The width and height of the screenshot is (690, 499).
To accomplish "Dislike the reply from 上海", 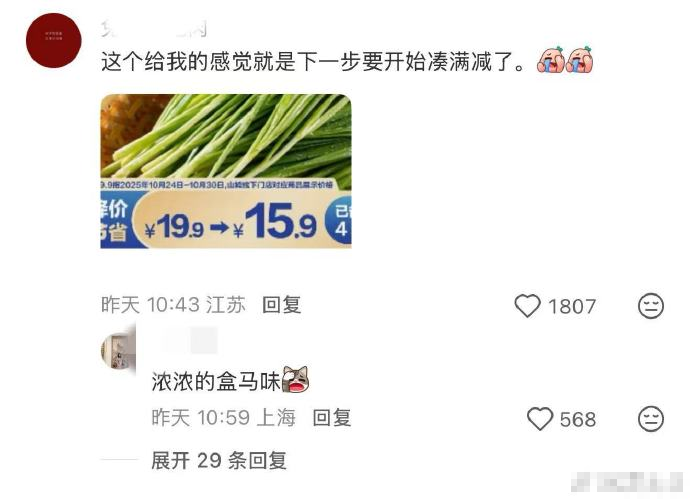I will 651,419.
